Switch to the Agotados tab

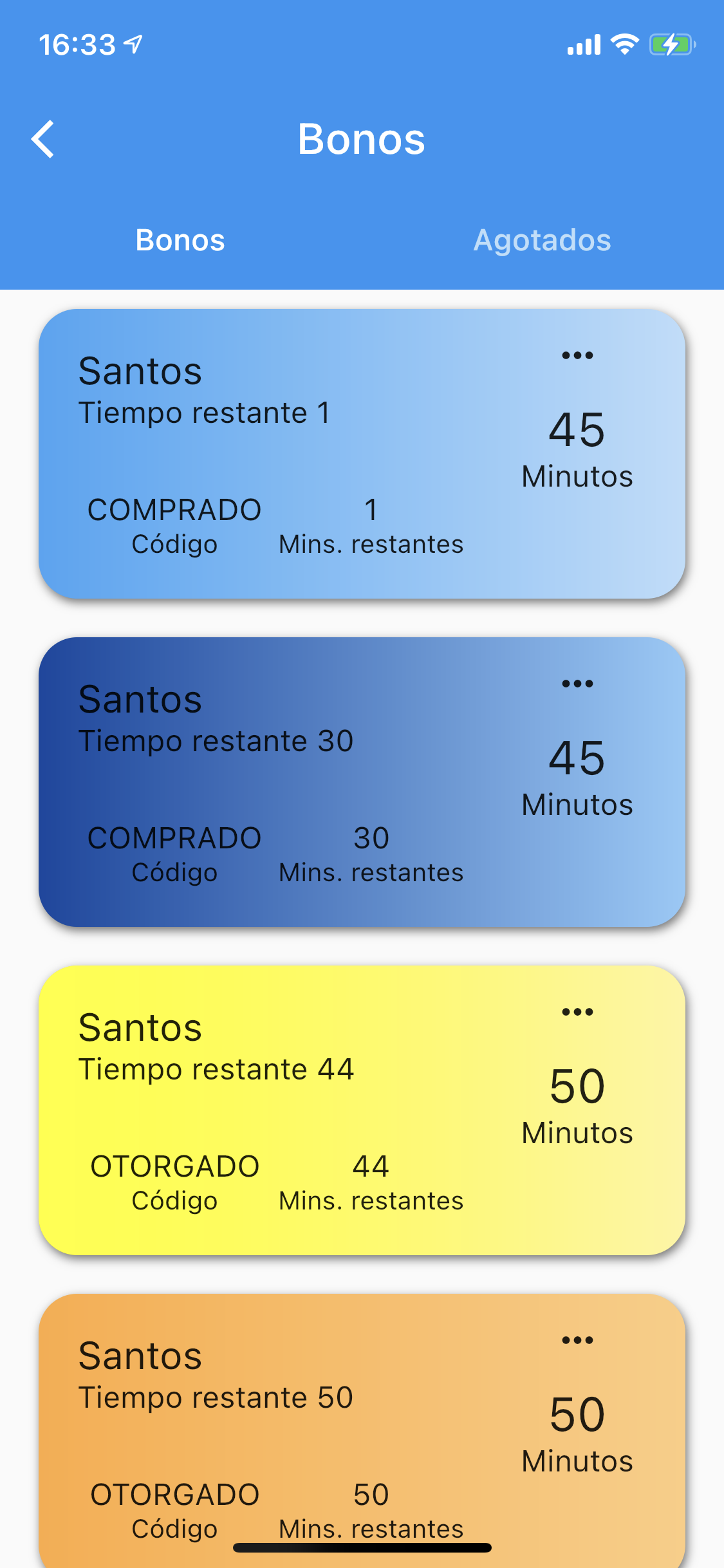542,240
